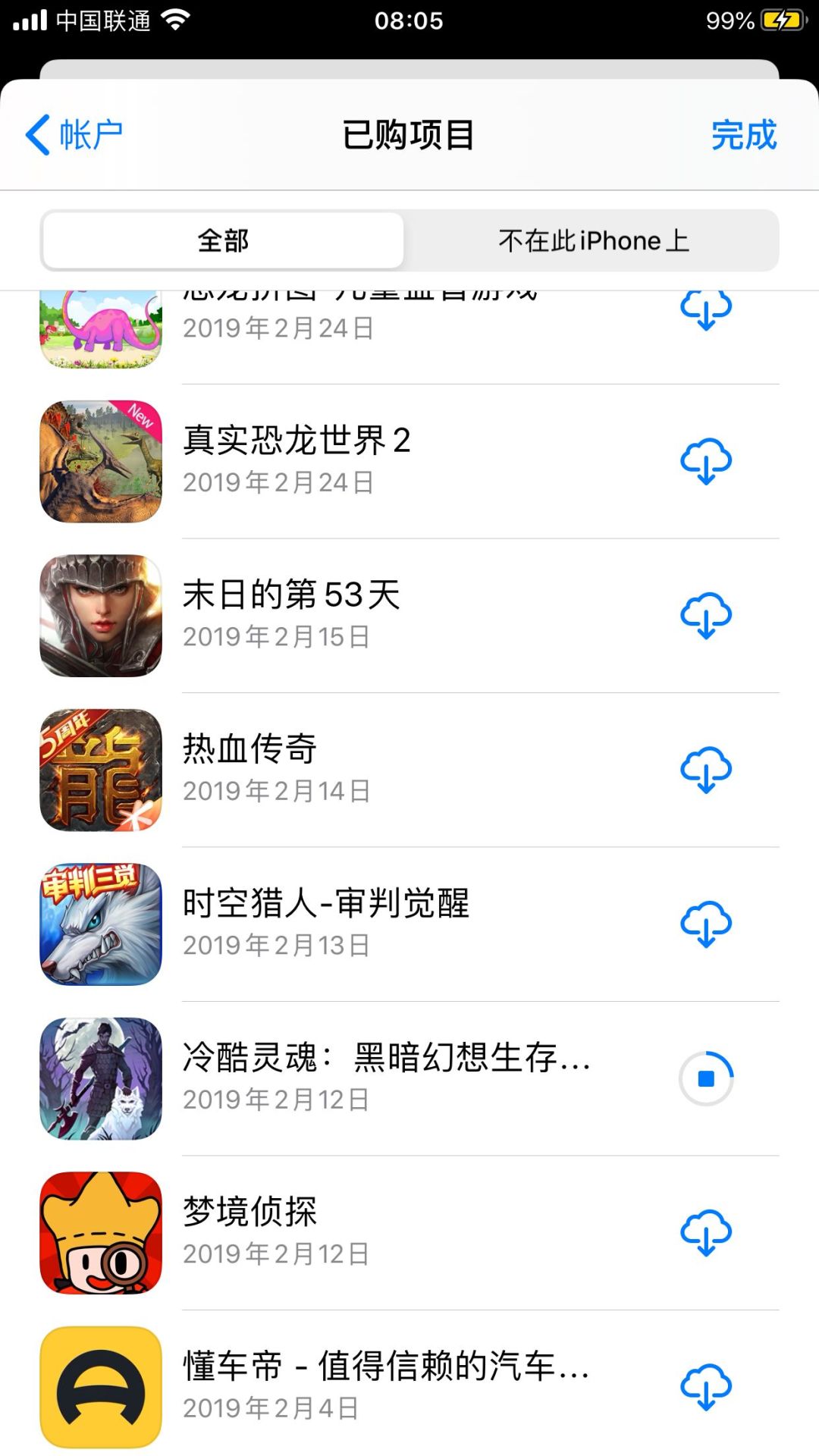Image resolution: width=819 pixels, height=1456 pixels.
Task: Download 梦境侦探 again
Action: 706,1232
